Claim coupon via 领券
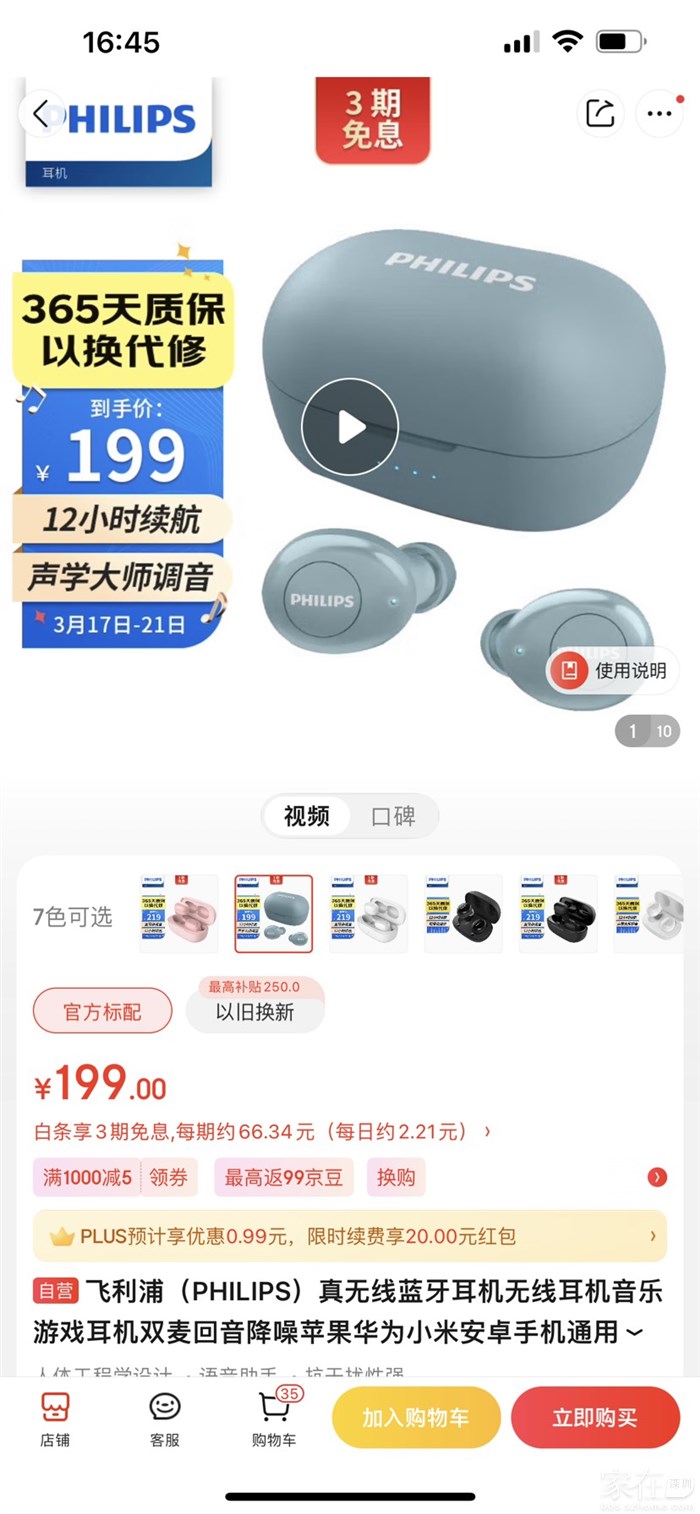The image size is (700, 1514). point(169,1177)
